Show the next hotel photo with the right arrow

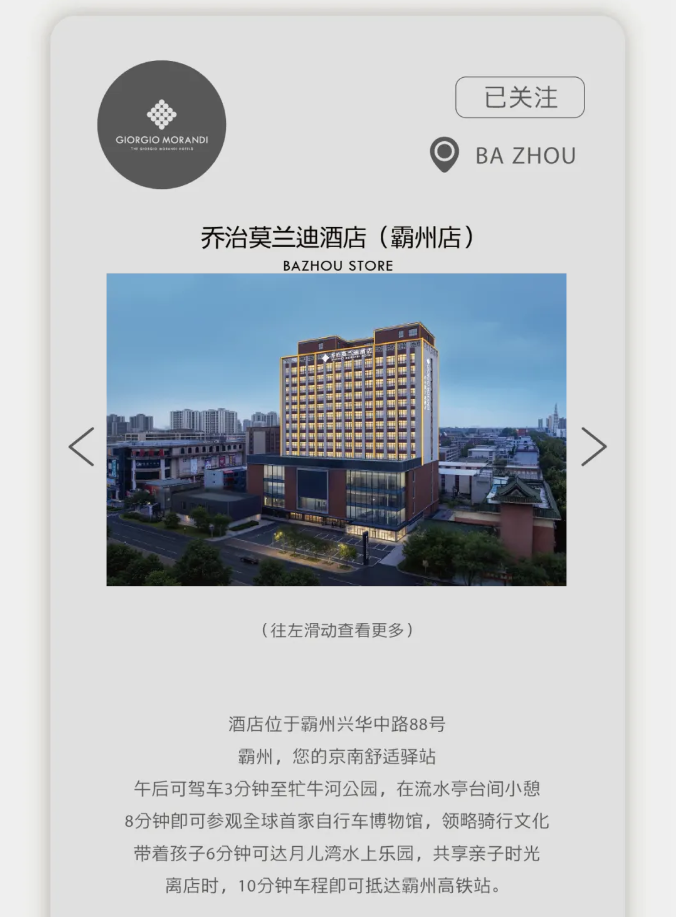[593, 446]
